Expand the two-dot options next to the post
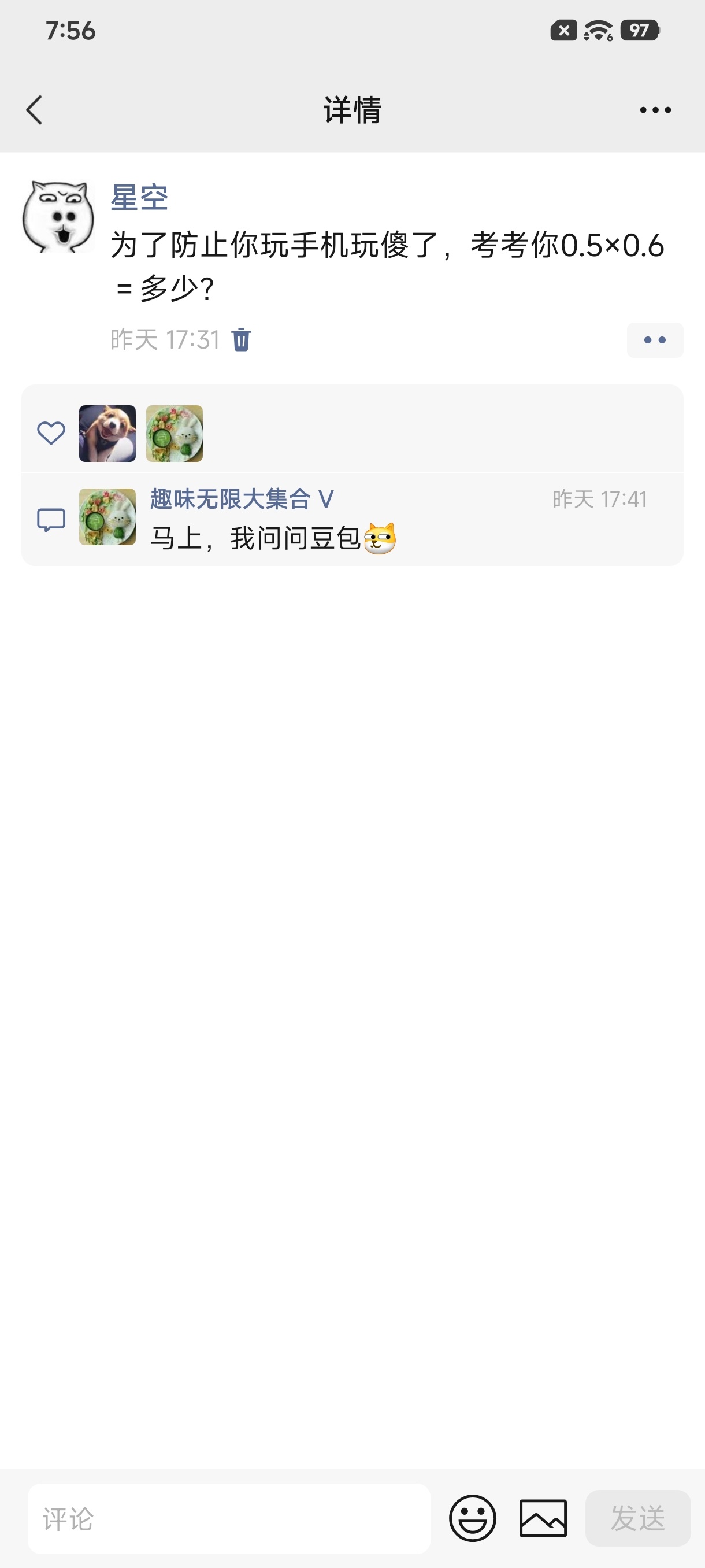 pyautogui.click(x=655, y=339)
